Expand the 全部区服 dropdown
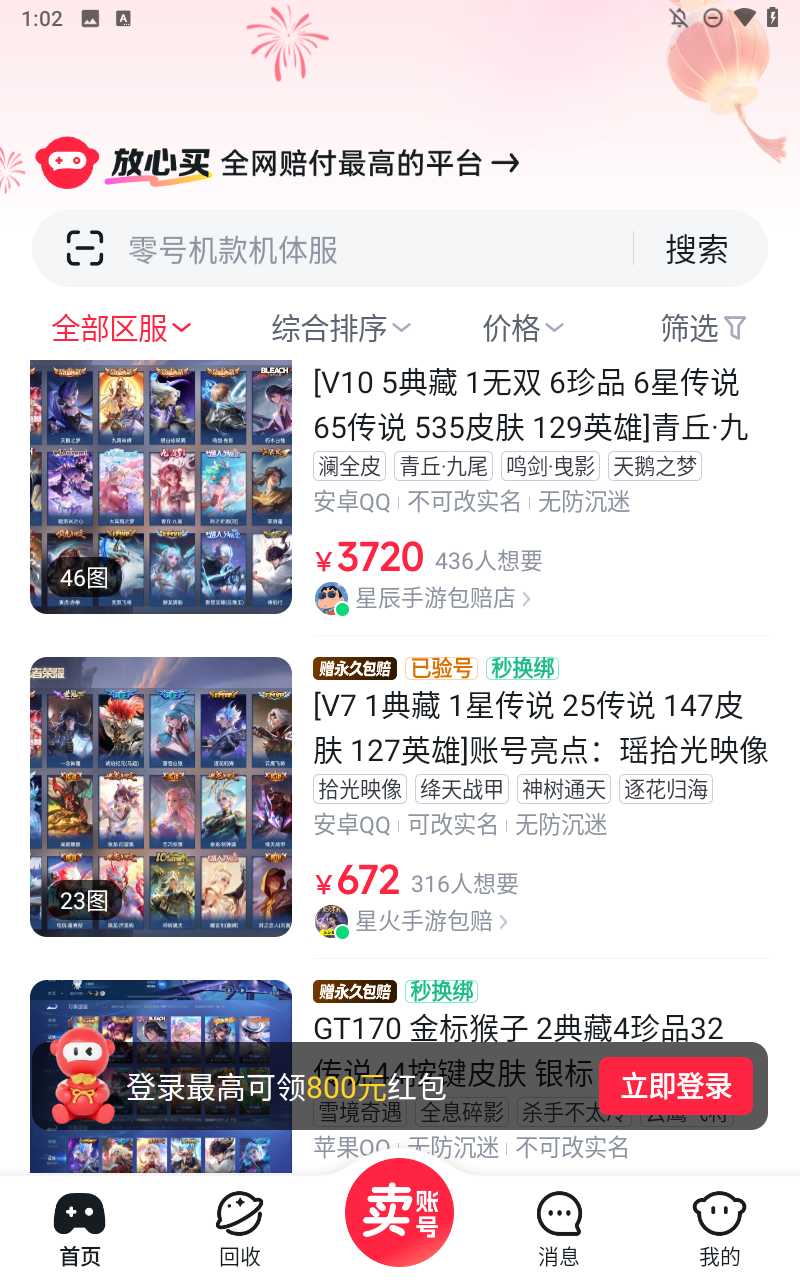Image resolution: width=800 pixels, height=1280 pixels. [x=121, y=328]
